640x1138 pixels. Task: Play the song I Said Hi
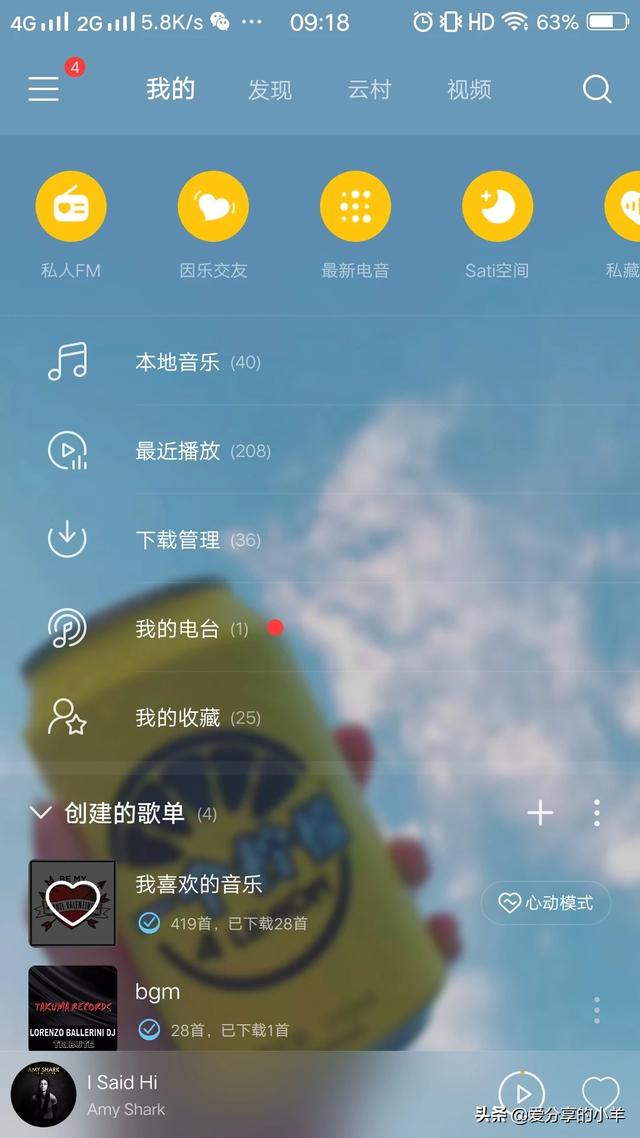click(522, 1093)
